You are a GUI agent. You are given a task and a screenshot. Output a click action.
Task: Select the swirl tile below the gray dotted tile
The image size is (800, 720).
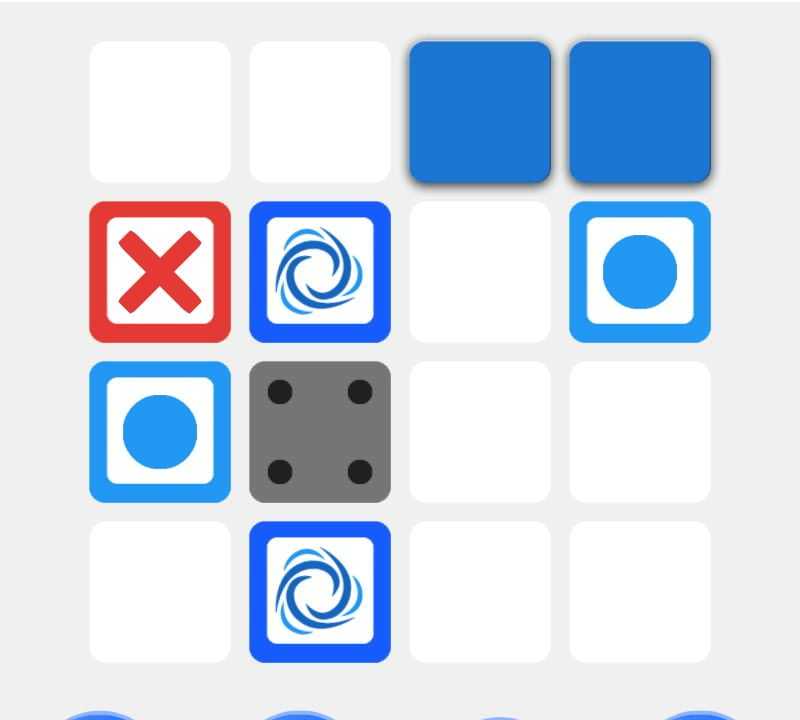(320, 592)
